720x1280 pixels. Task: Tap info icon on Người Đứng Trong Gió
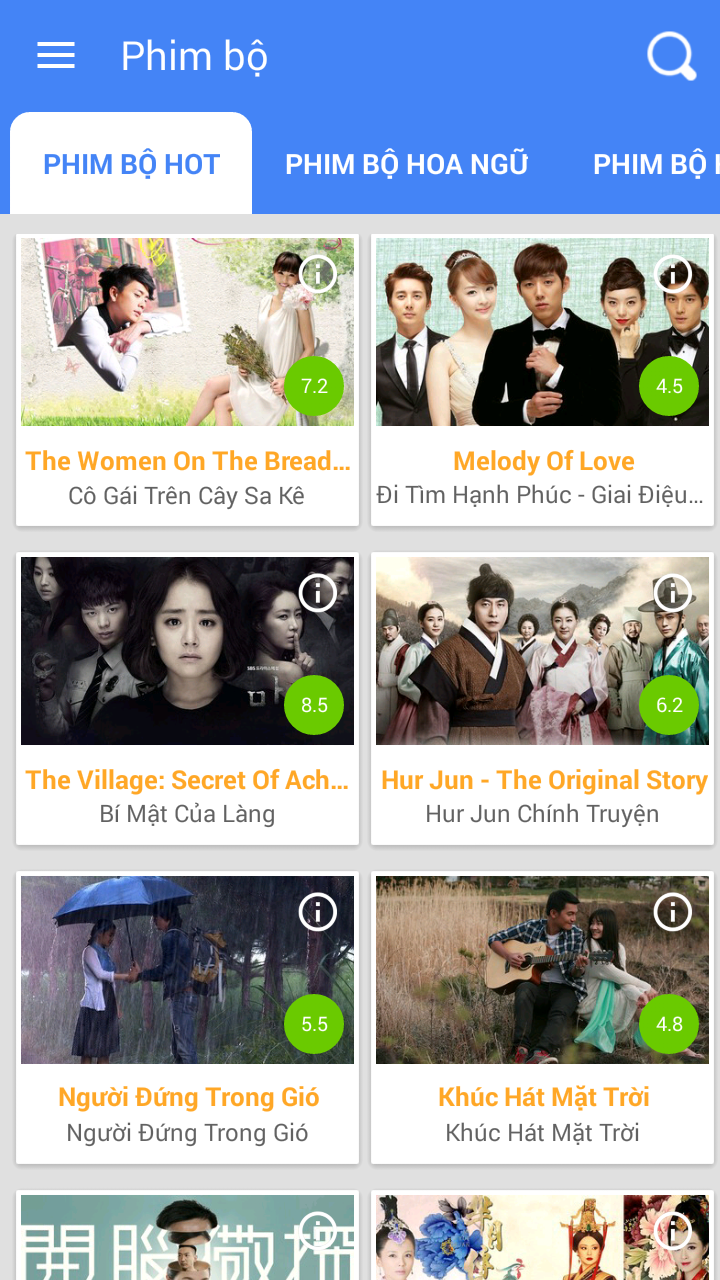(318, 912)
